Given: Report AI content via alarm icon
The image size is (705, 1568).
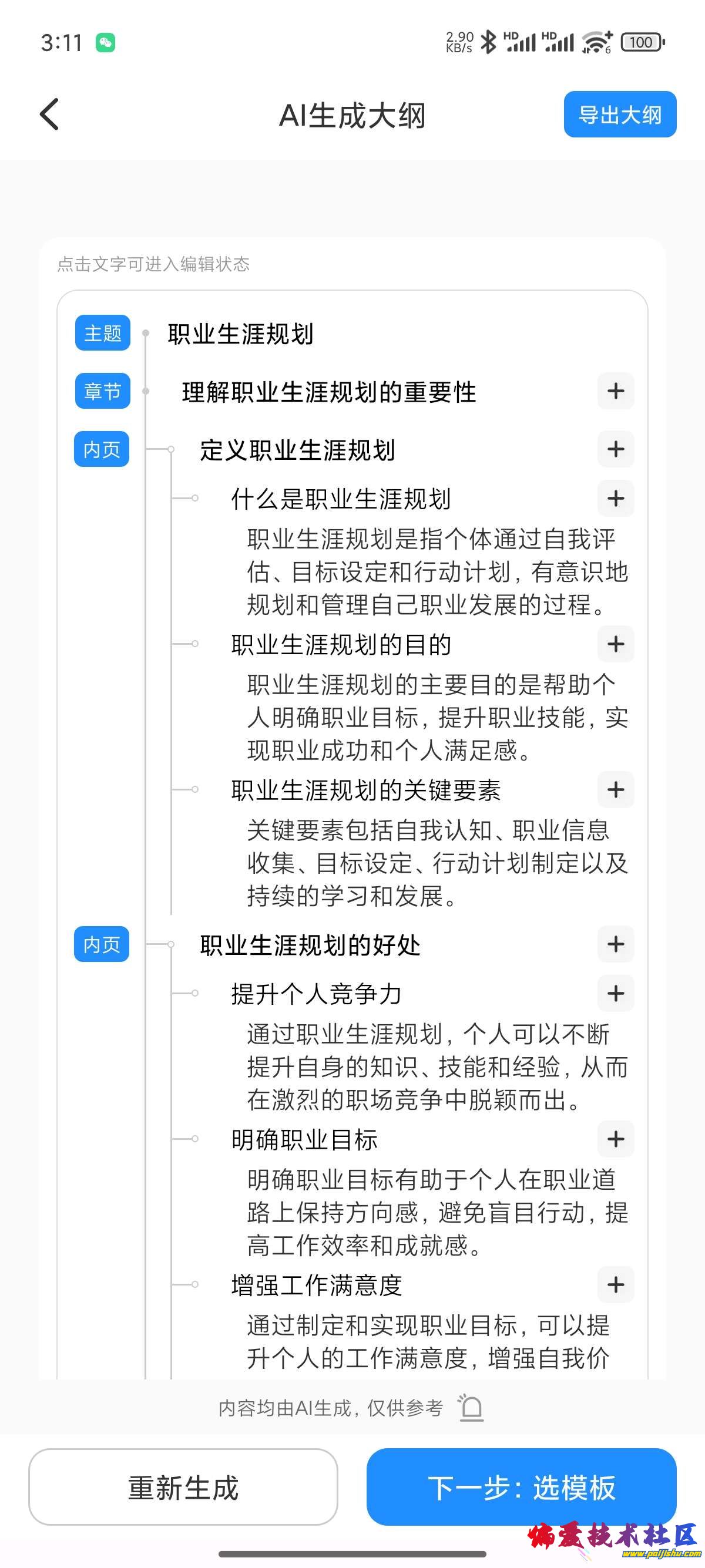Looking at the screenshot, I should click(x=471, y=1407).
